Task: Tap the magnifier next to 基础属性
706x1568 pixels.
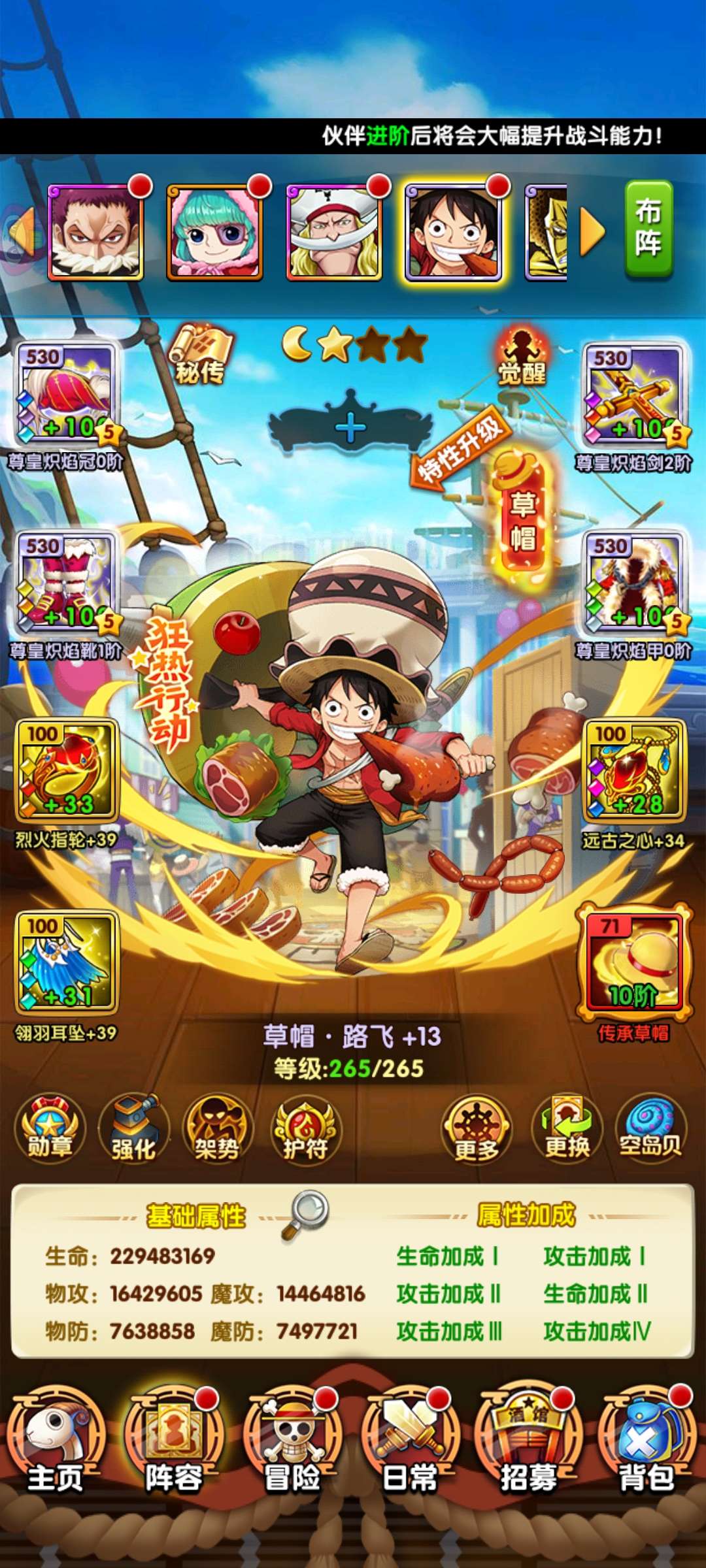Action: click(x=304, y=1214)
